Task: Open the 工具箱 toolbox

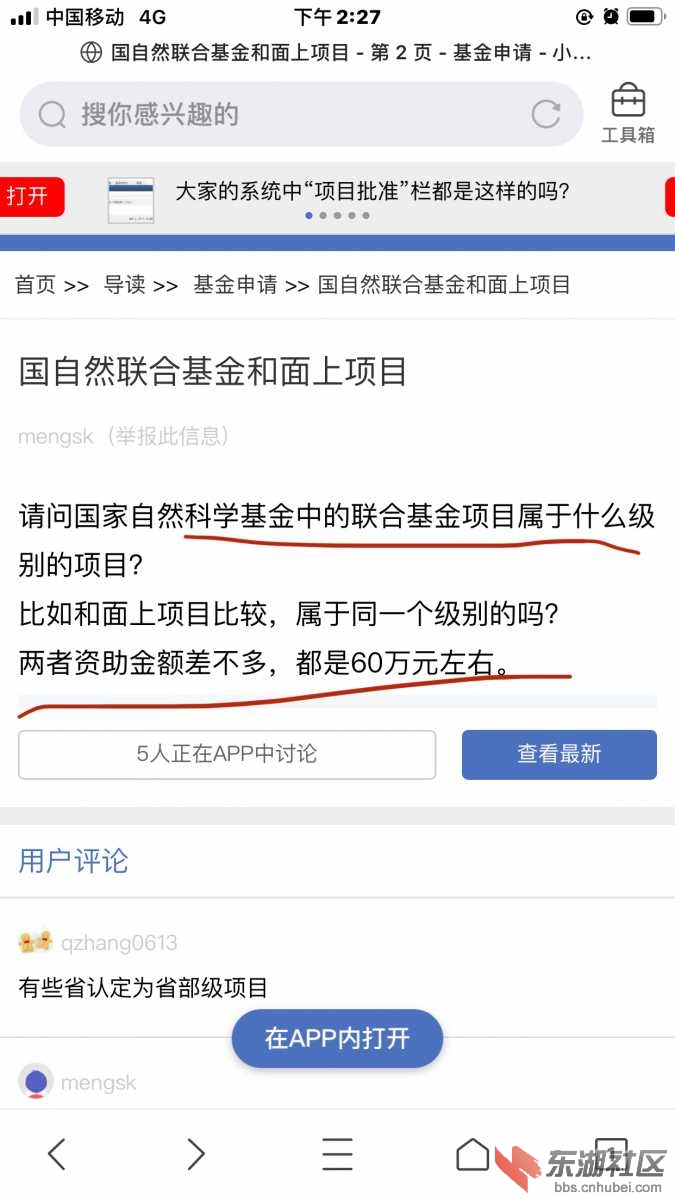Action: point(628,114)
